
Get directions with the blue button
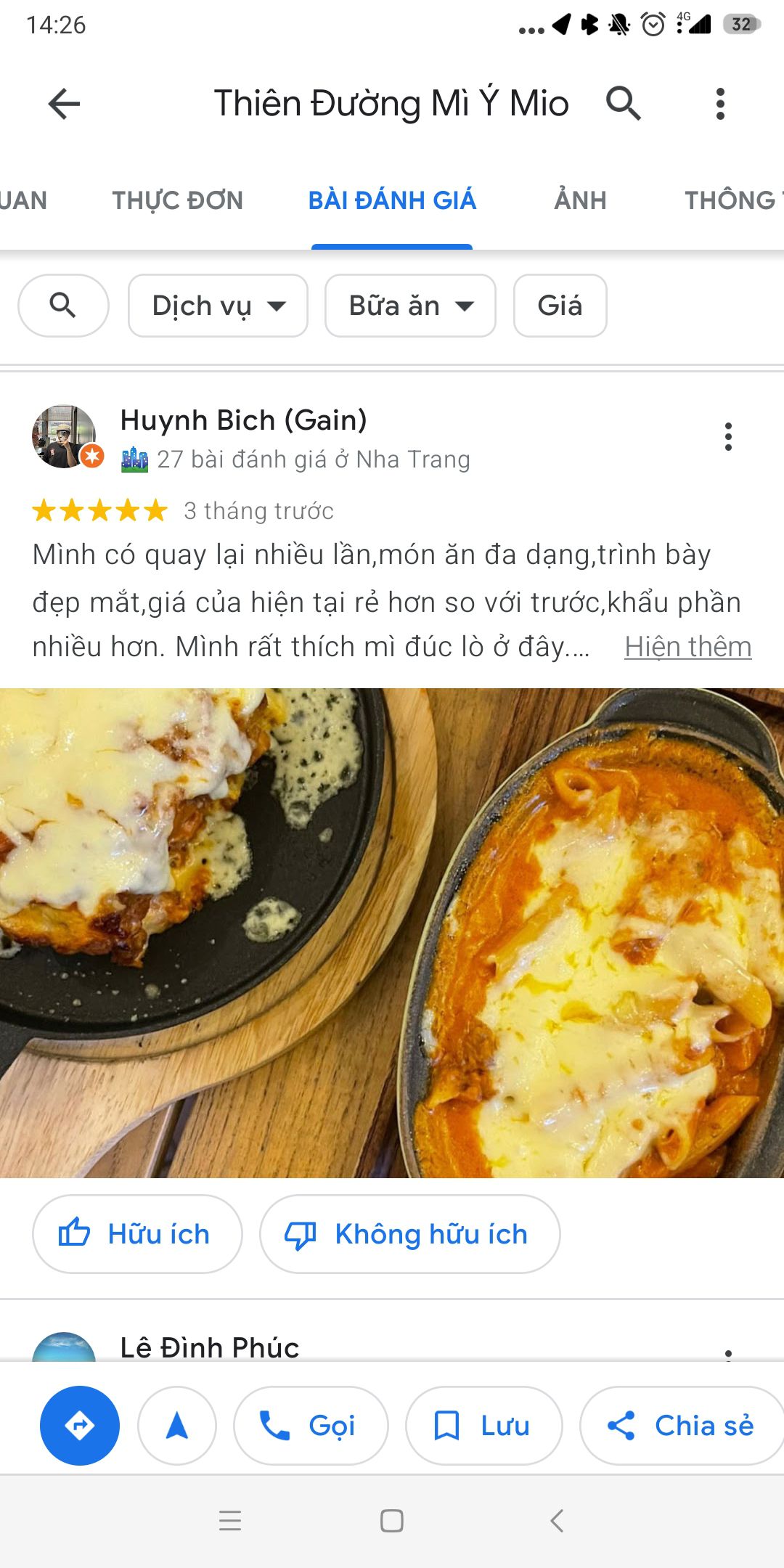click(x=80, y=1426)
